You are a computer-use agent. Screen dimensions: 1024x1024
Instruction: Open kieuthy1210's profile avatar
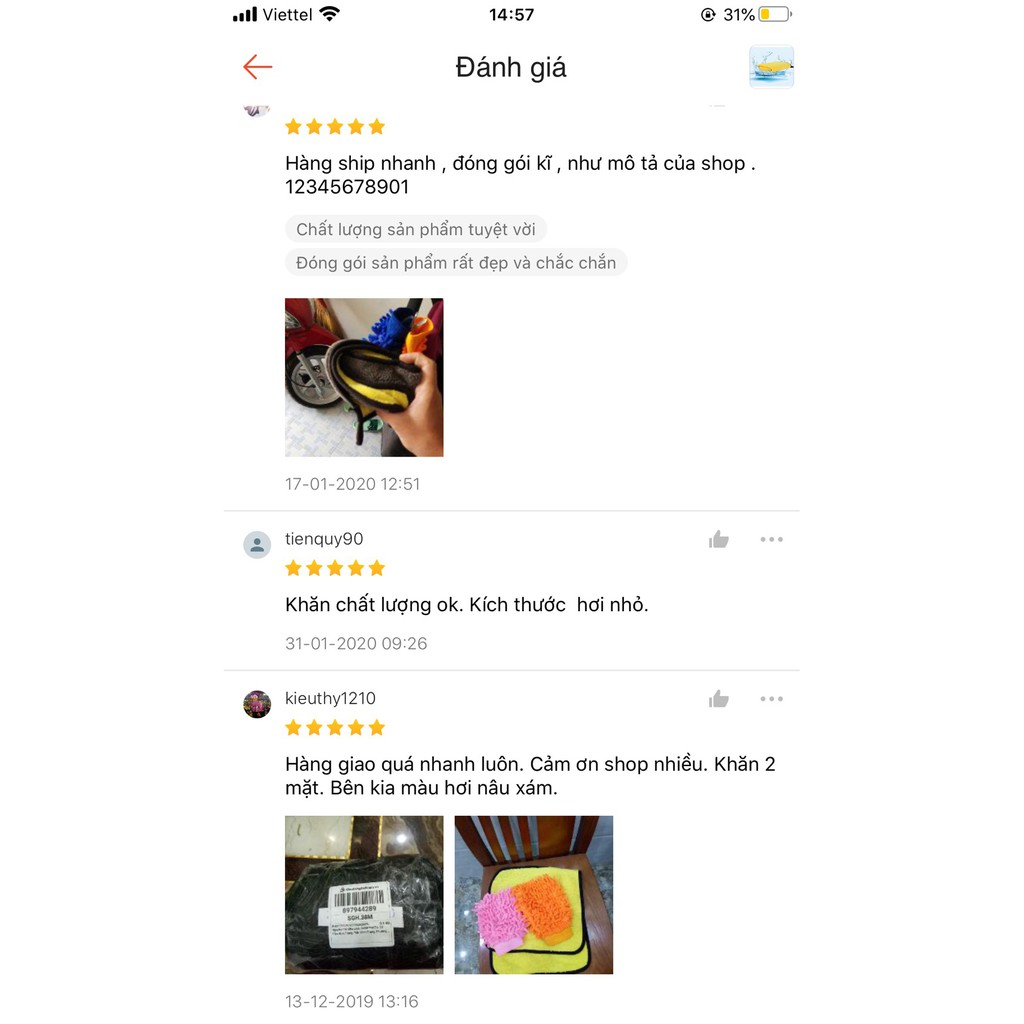(257, 704)
